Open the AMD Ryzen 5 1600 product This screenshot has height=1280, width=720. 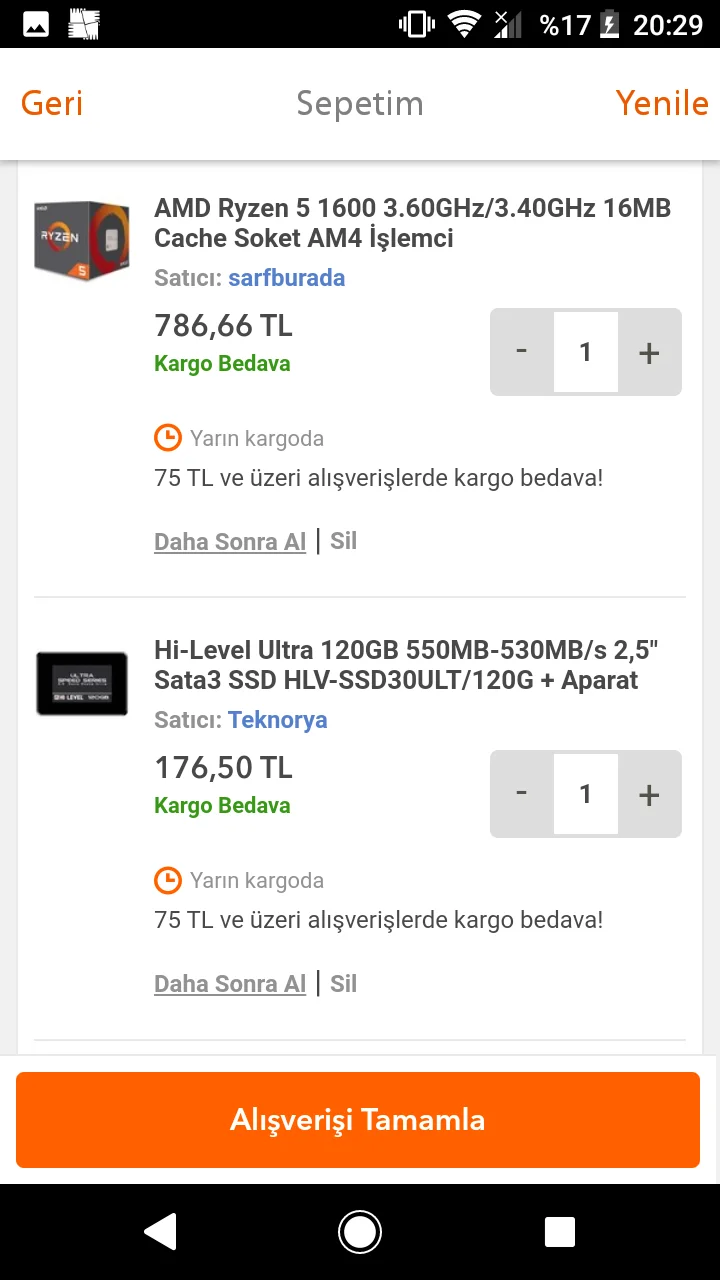pyautogui.click(x=412, y=223)
